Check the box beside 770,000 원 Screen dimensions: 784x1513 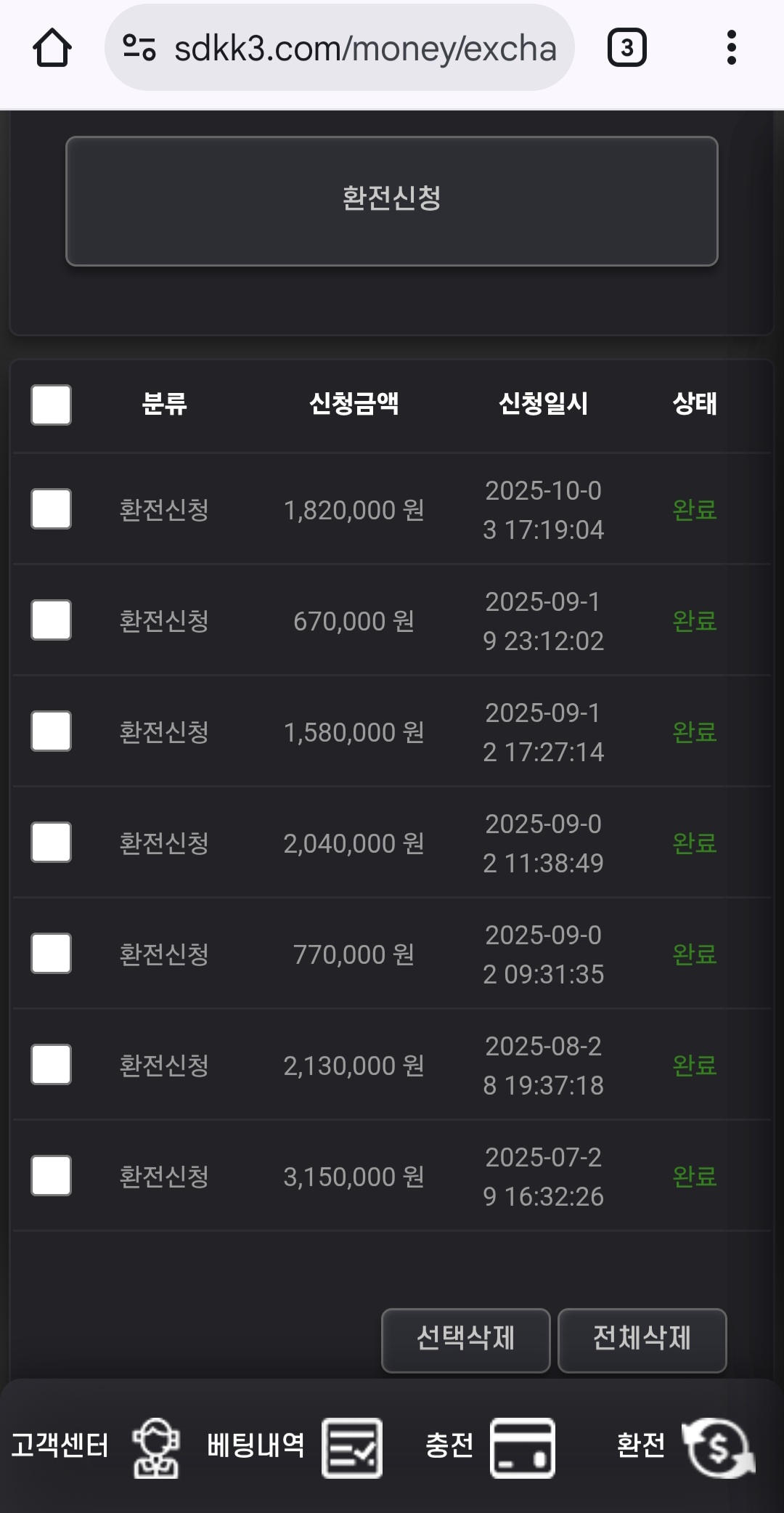tap(51, 954)
